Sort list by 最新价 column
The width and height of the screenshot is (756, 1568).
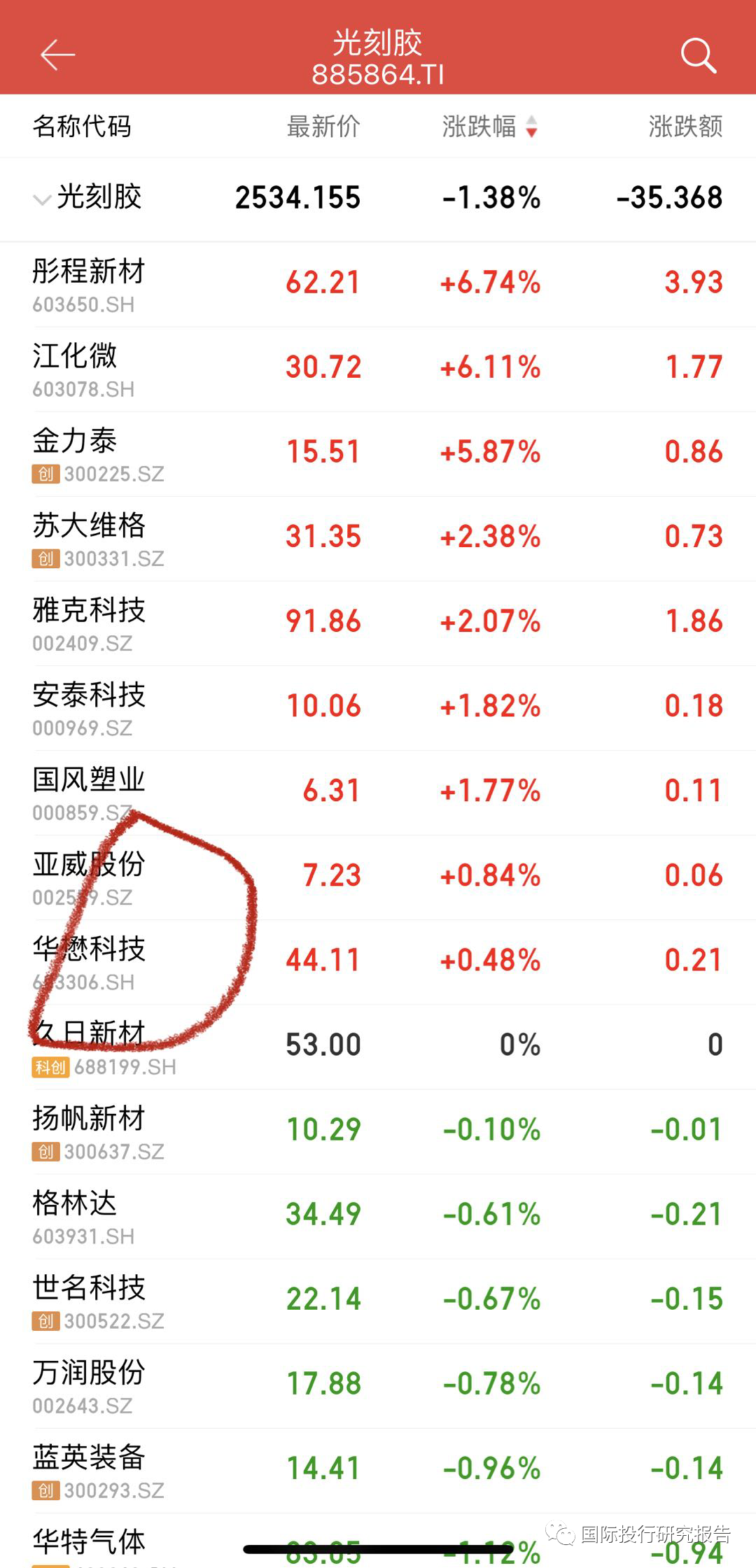[323, 127]
